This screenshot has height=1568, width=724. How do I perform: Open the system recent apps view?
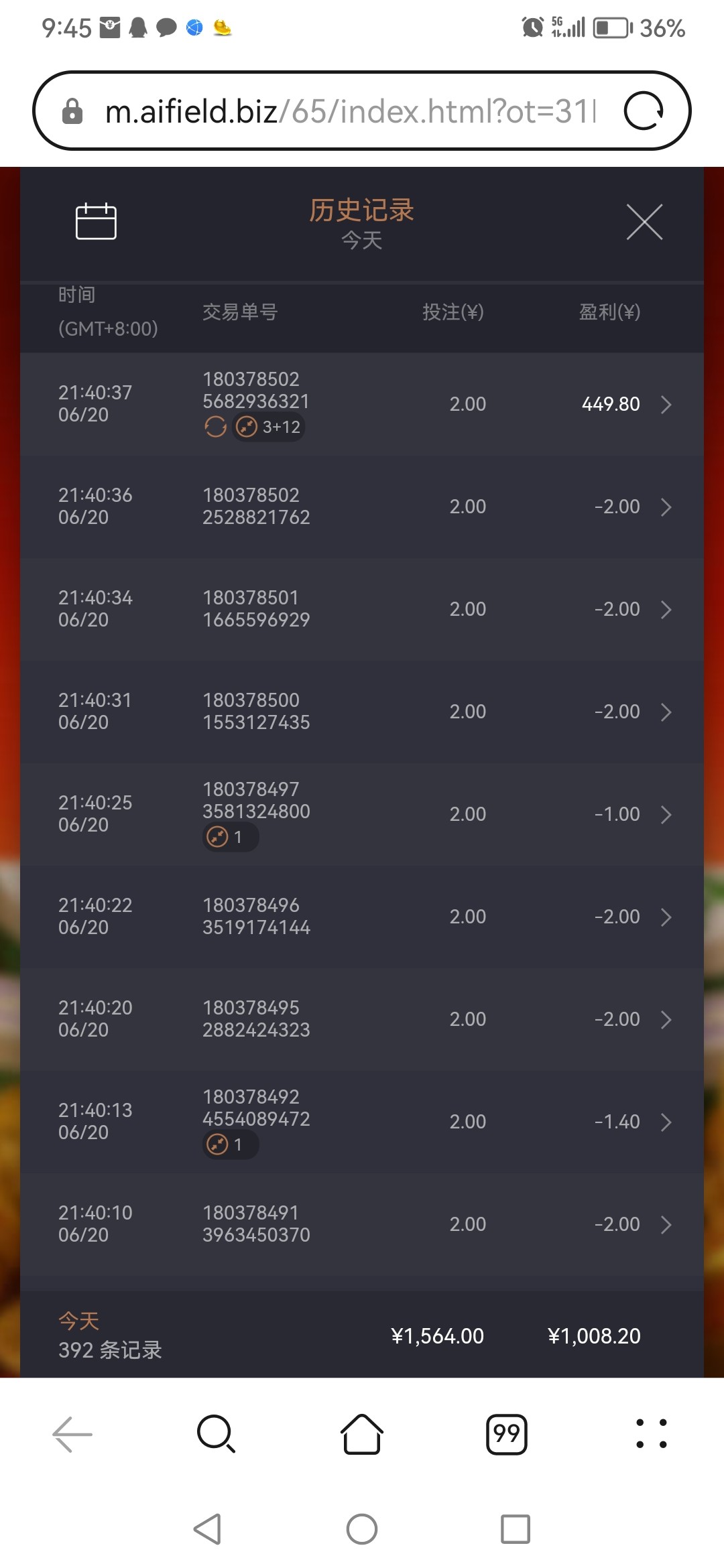(516, 1529)
